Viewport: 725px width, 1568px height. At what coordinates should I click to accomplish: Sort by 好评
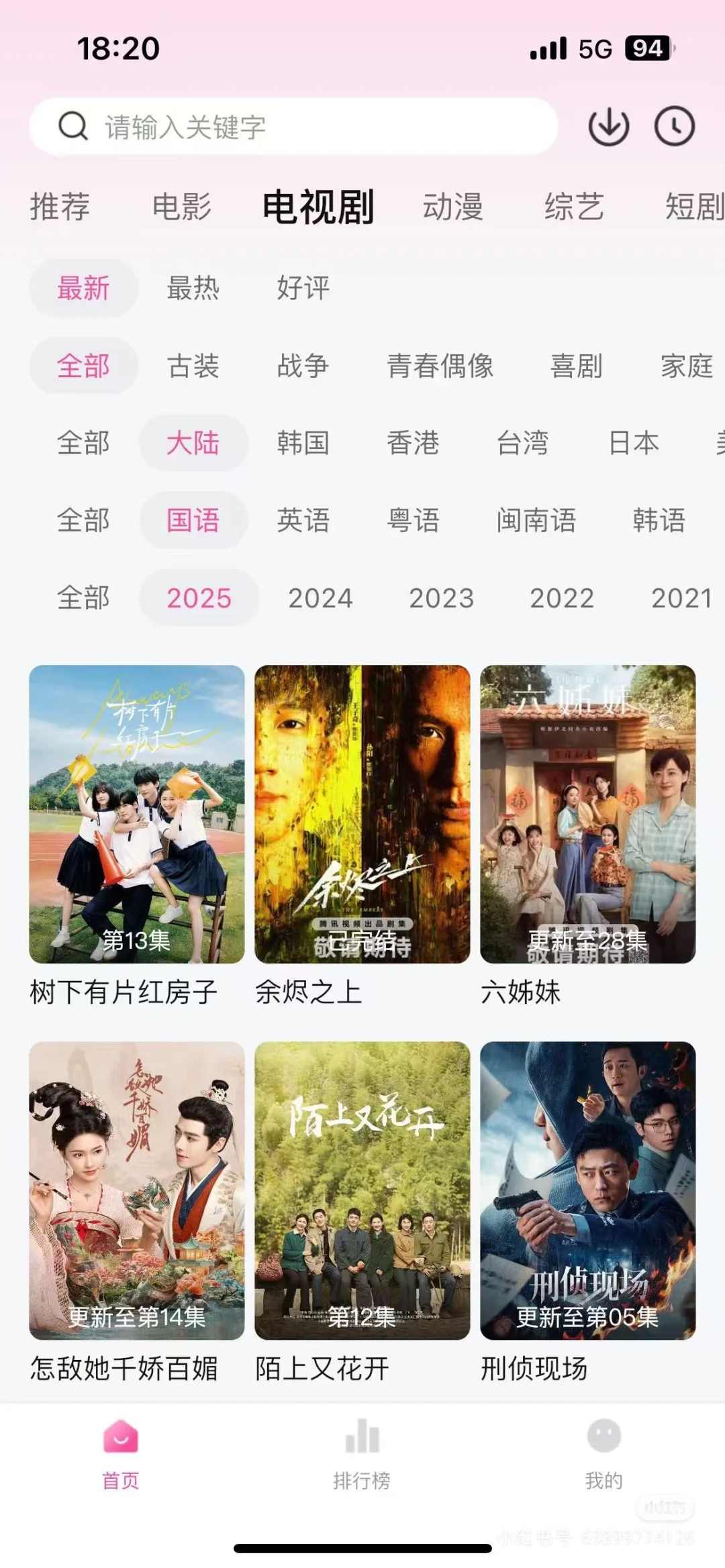(x=303, y=289)
